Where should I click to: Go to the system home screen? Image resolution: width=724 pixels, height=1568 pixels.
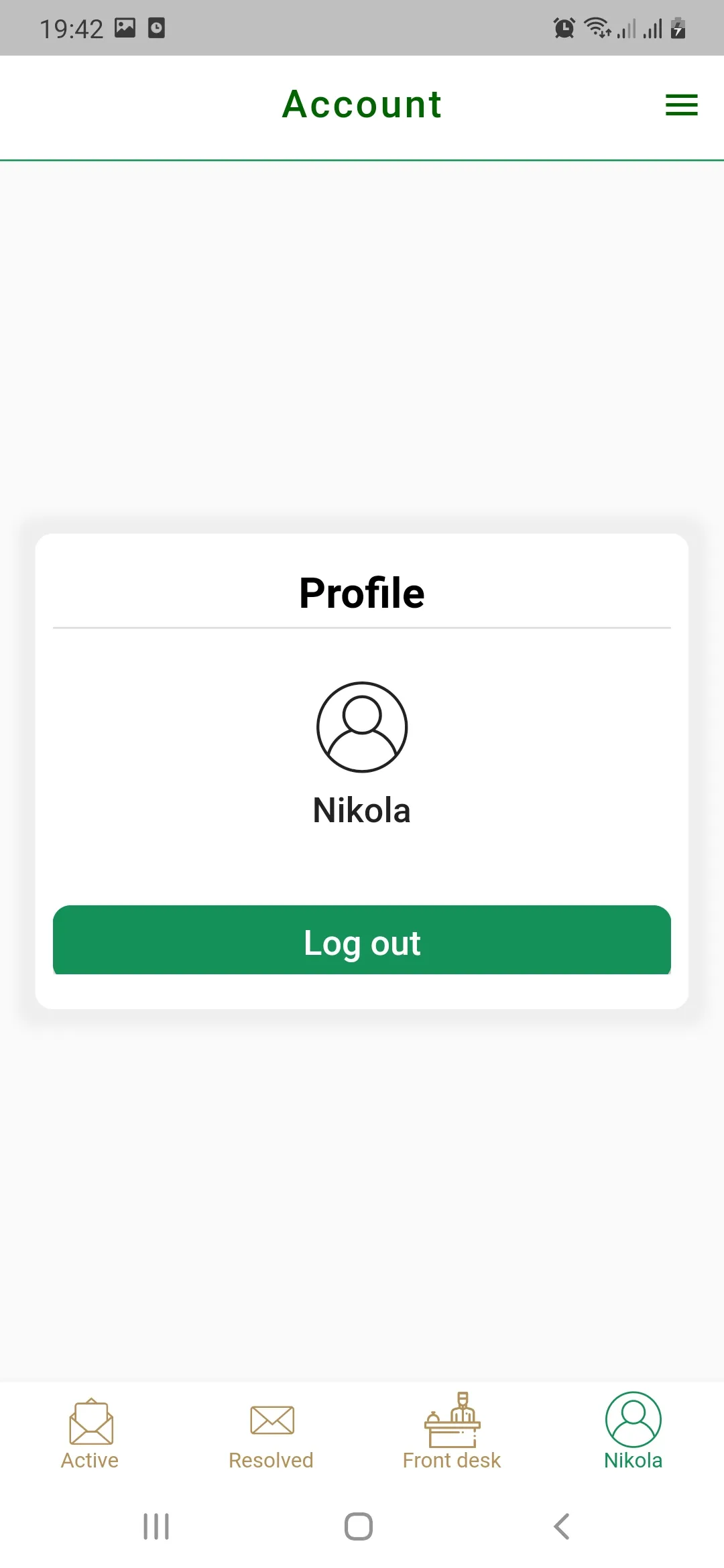(359, 1526)
